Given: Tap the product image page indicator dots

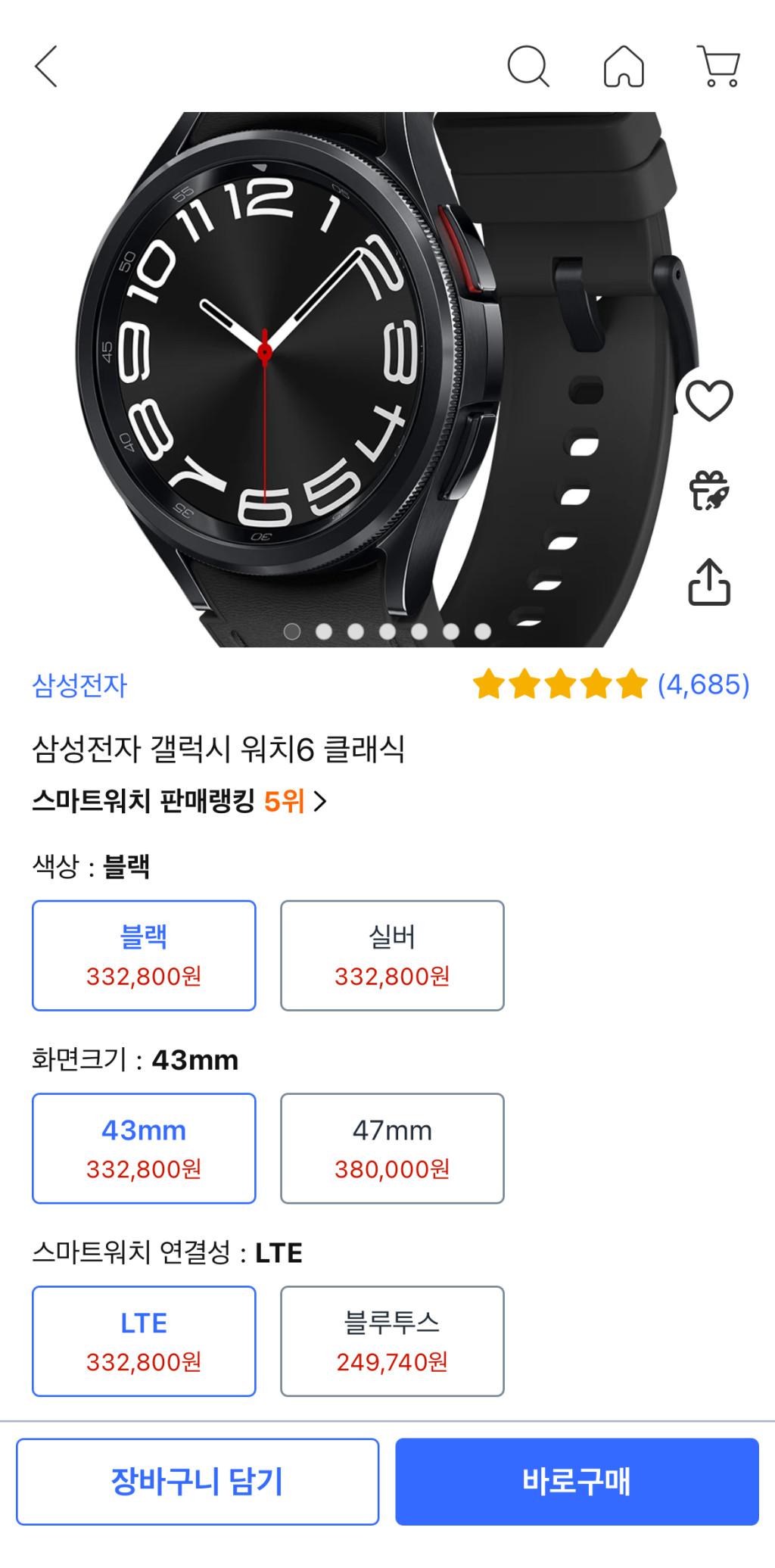Looking at the screenshot, I should tap(387, 631).
